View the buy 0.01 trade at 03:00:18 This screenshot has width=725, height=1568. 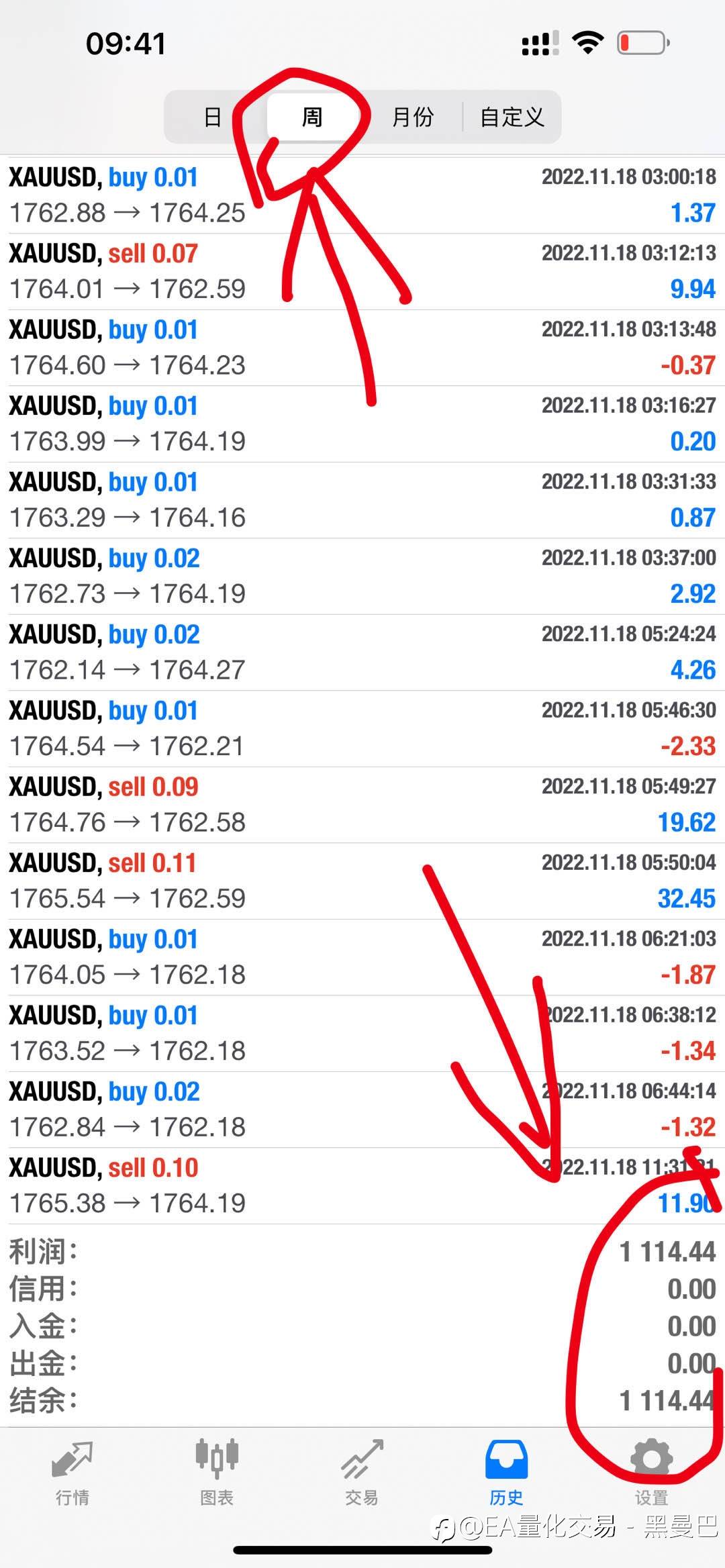point(362,195)
